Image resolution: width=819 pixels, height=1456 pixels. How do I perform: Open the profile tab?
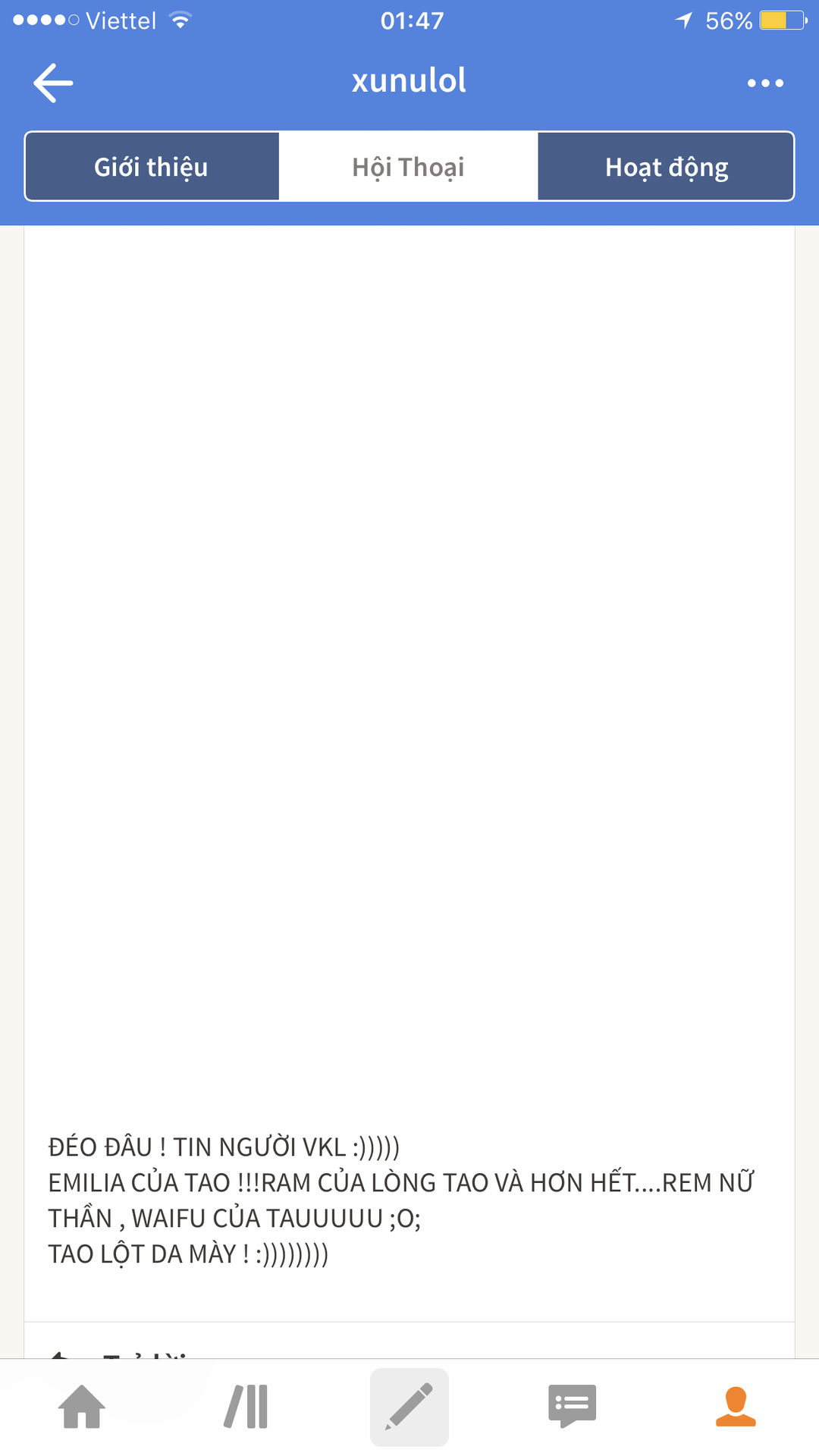[736, 1407]
